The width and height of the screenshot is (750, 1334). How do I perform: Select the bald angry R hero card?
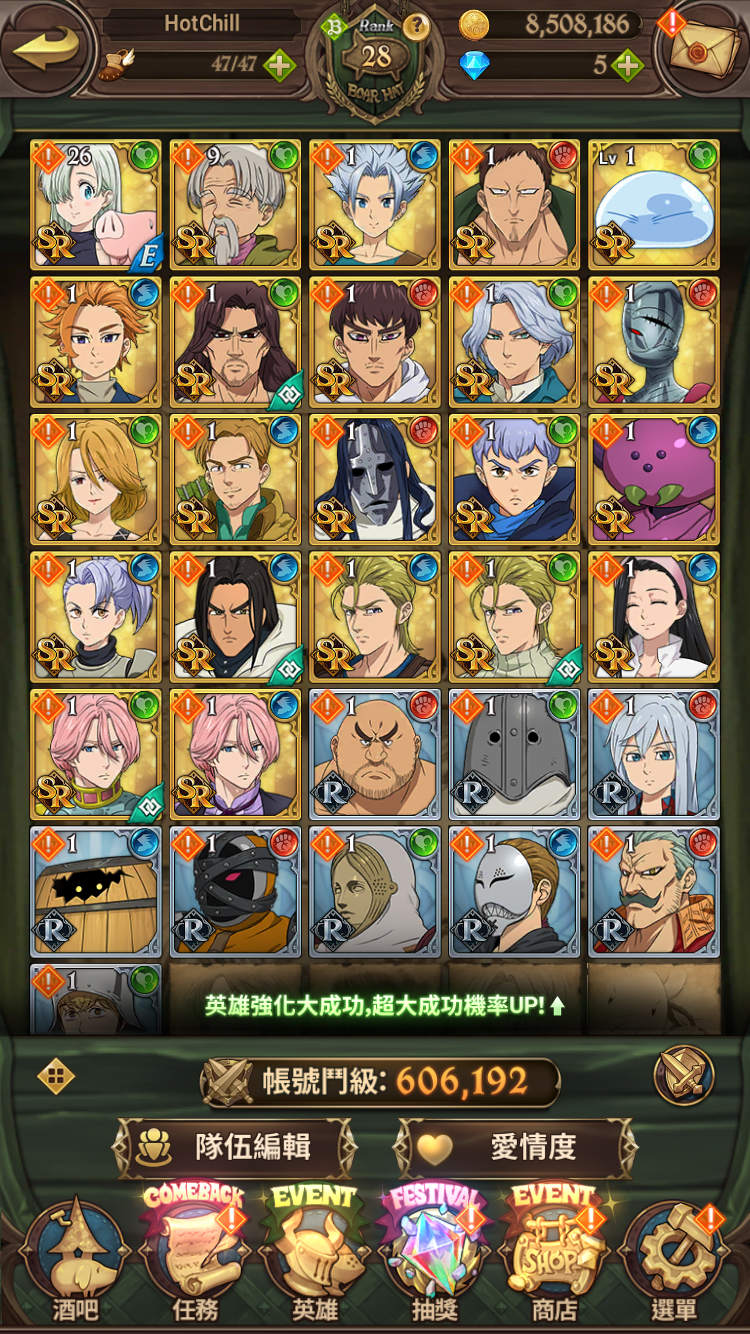point(375,754)
